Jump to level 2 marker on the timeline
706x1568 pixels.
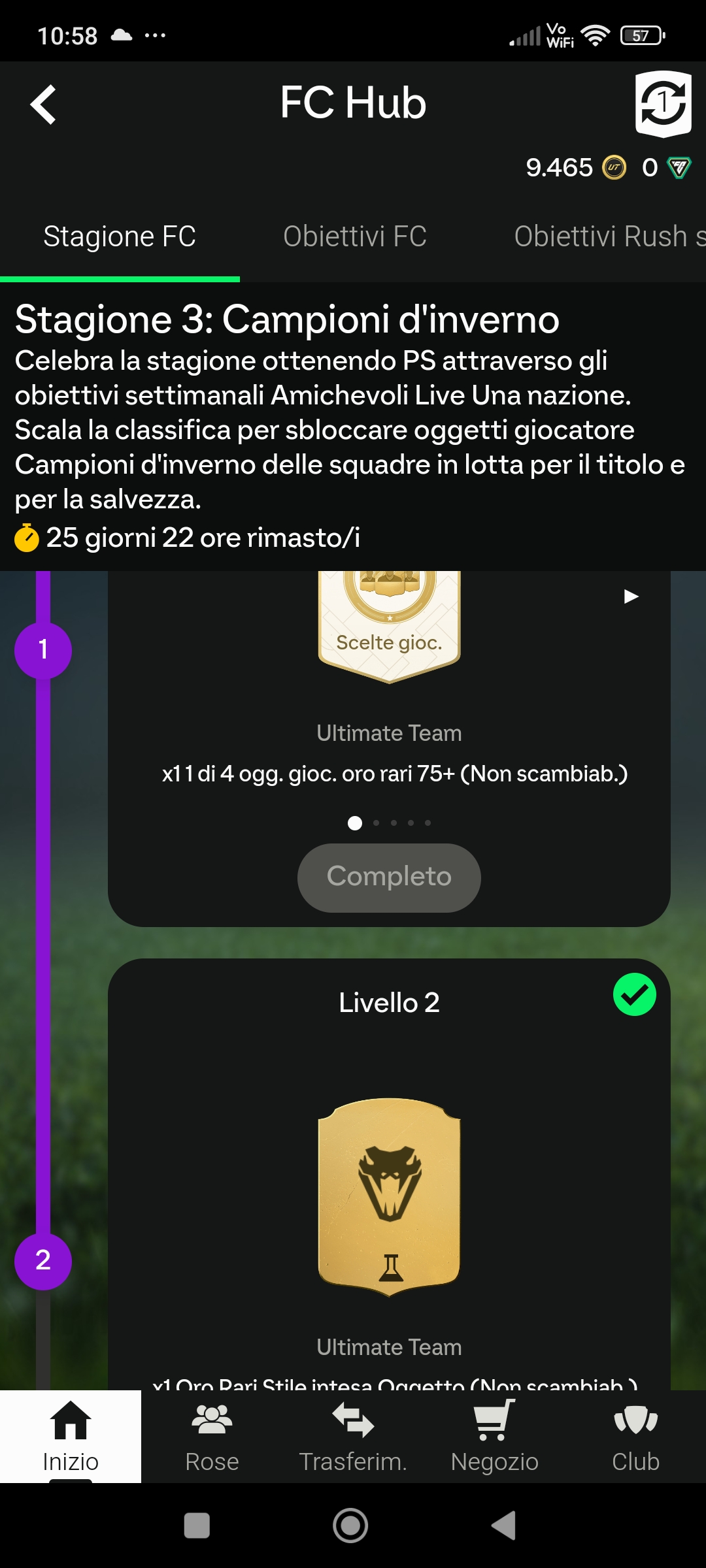43,1261
